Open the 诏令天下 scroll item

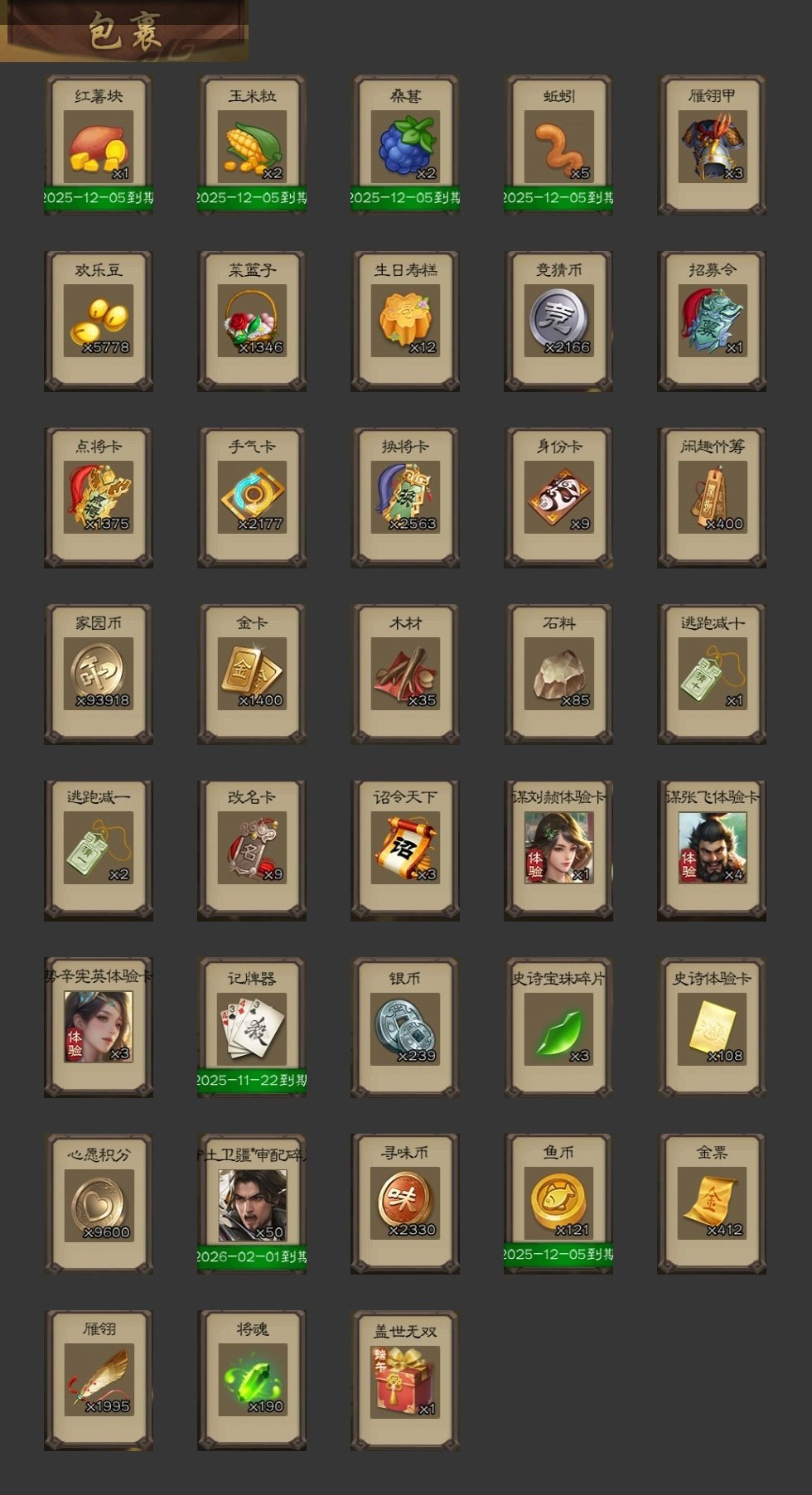coord(405,849)
